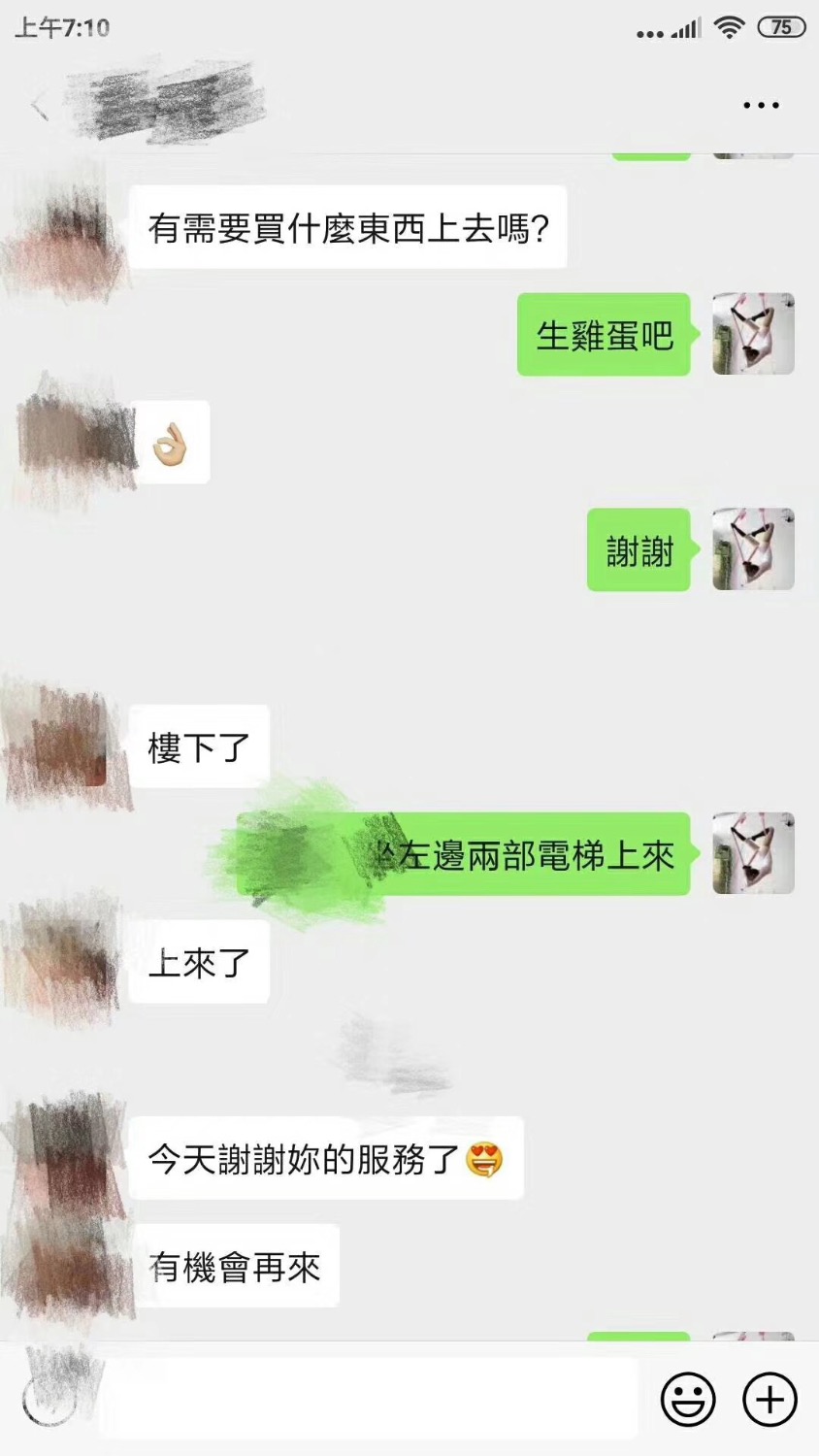Tap the back arrow to leave the chat
The width and height of the screenshot is (819, 1456).
click(x=39, y=105)
